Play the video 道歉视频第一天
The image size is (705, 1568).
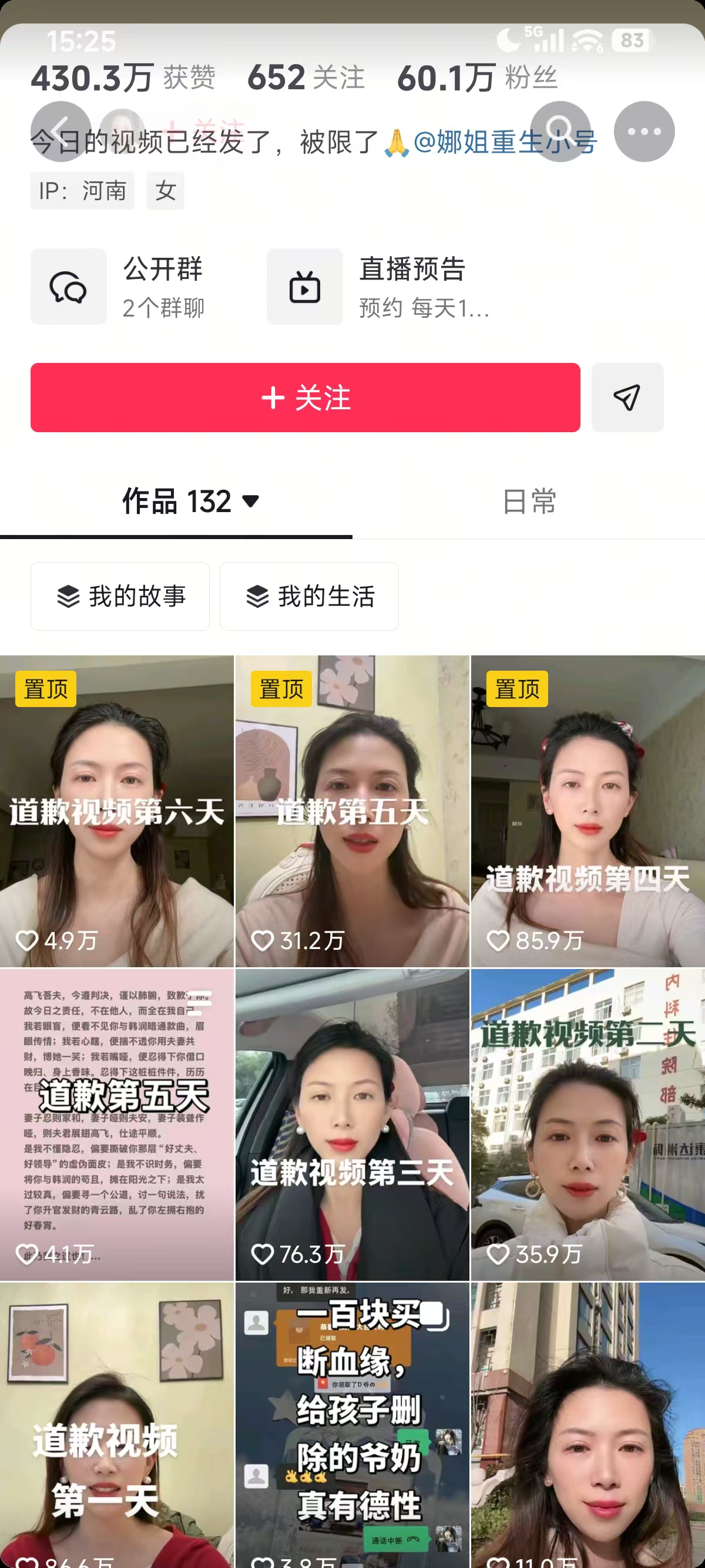point(116,1424)
